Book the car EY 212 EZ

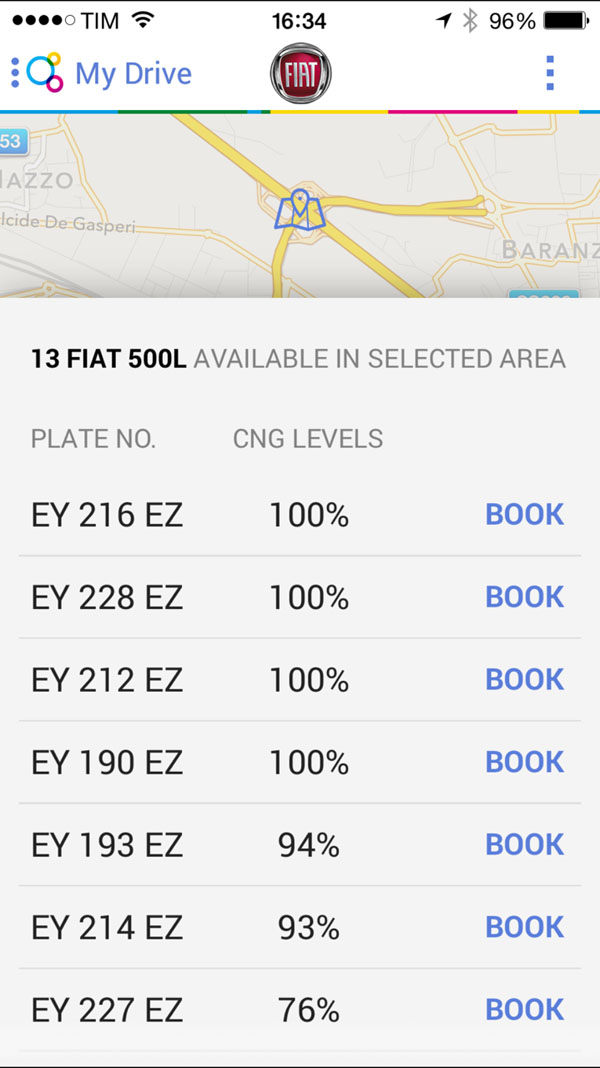(524, 680)
